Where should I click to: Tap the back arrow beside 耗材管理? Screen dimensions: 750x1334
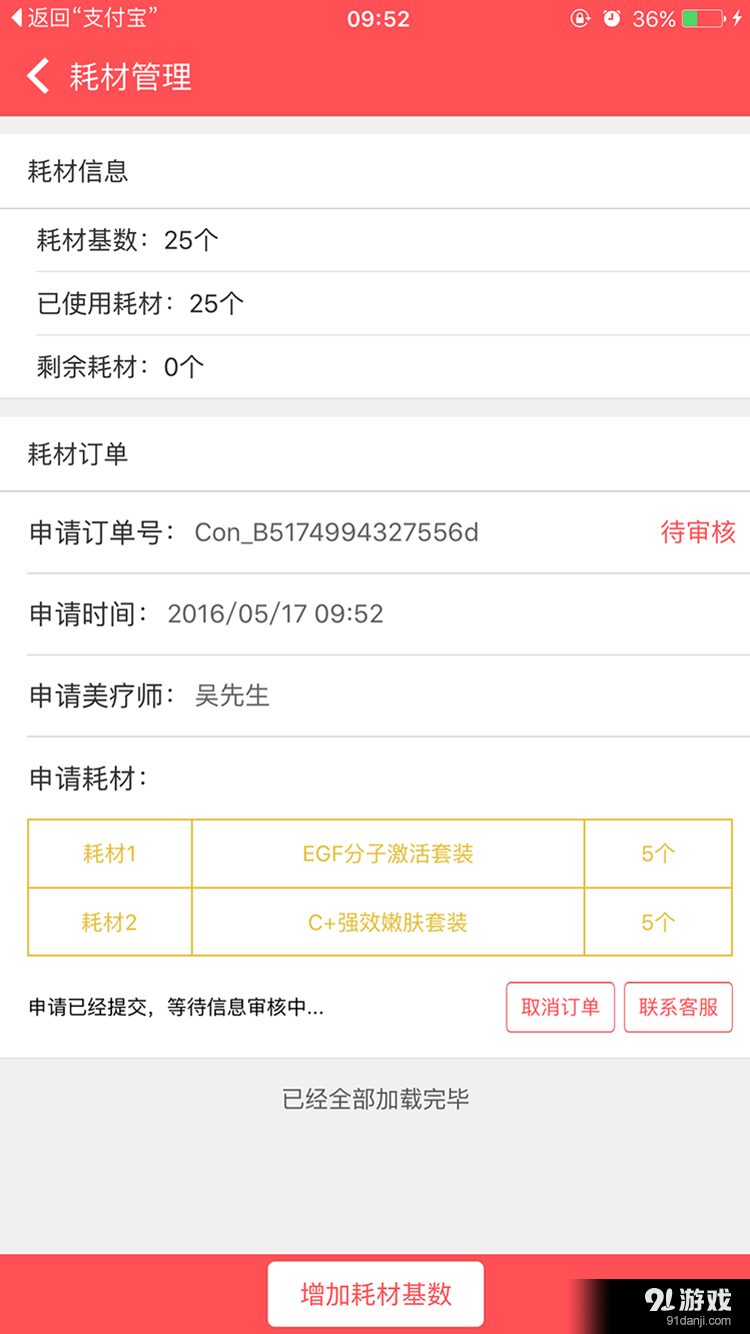click(37, 75)
